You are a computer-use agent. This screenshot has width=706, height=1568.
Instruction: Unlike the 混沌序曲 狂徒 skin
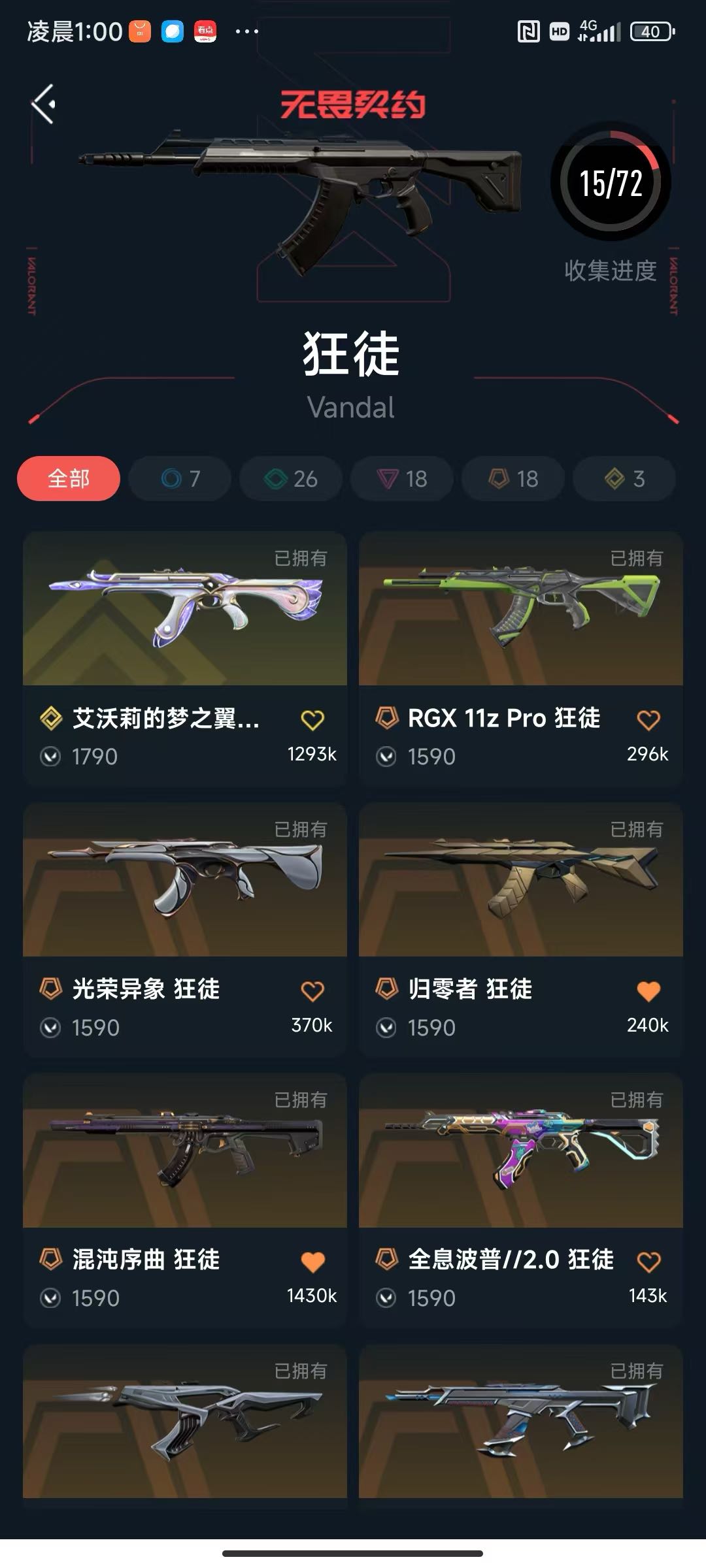tap(312, 1262)
